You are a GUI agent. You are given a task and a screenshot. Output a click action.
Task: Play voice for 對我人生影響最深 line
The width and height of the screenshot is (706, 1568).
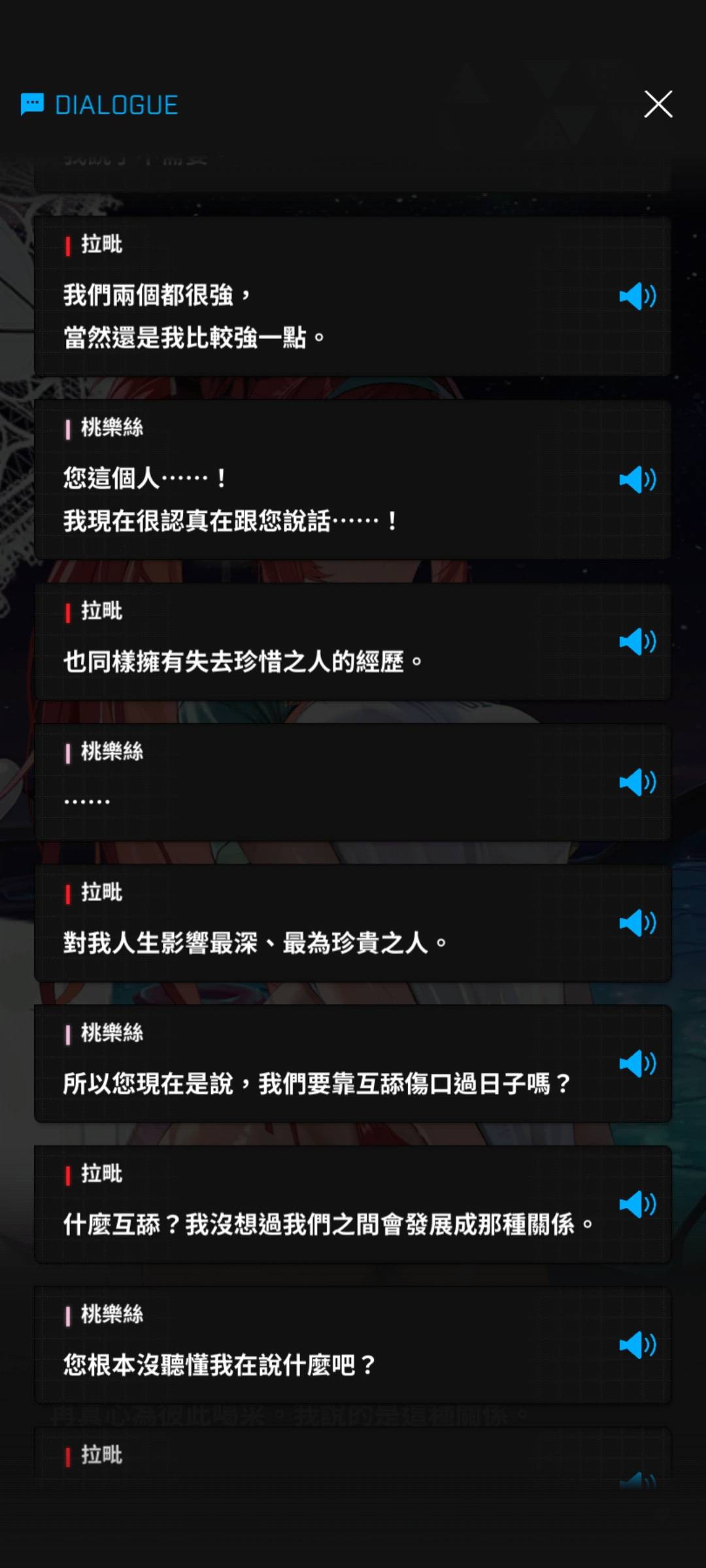pos(637,923)
